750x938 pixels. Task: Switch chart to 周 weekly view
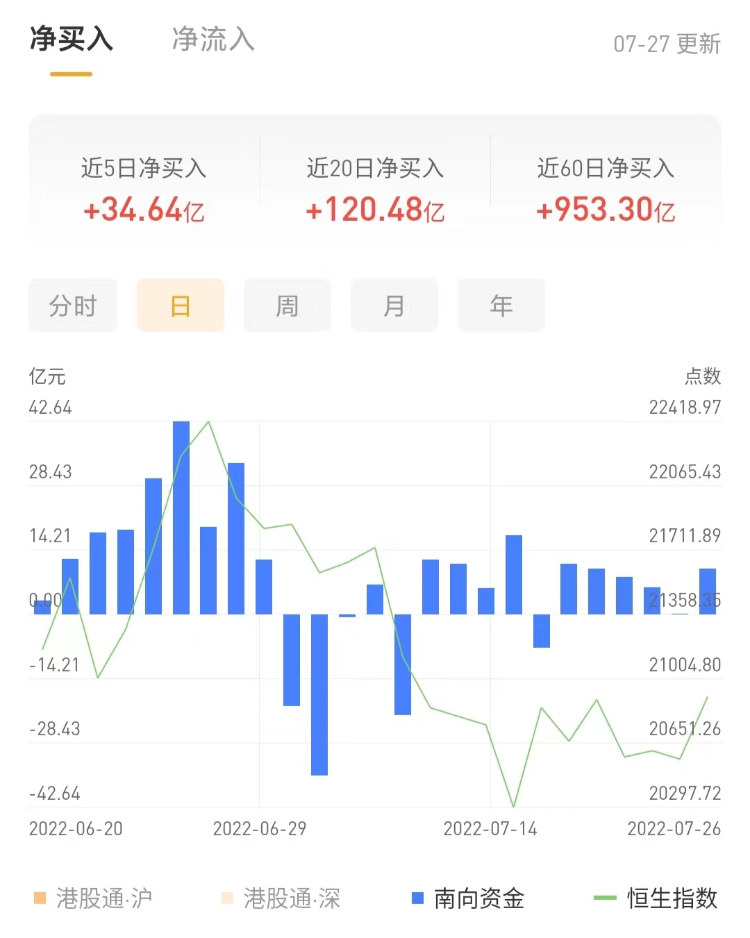287,305
